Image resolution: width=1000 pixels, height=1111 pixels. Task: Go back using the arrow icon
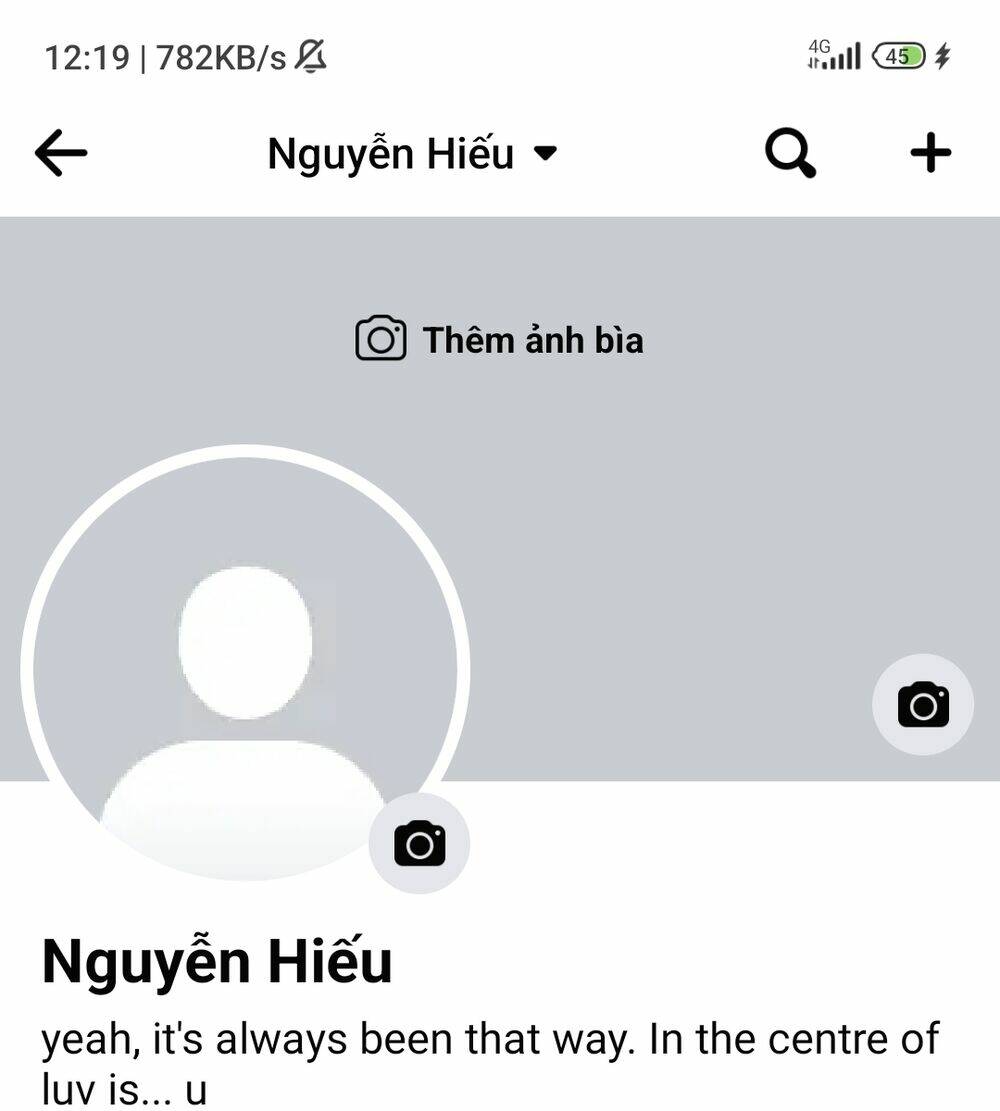click(x=61, y=154)
